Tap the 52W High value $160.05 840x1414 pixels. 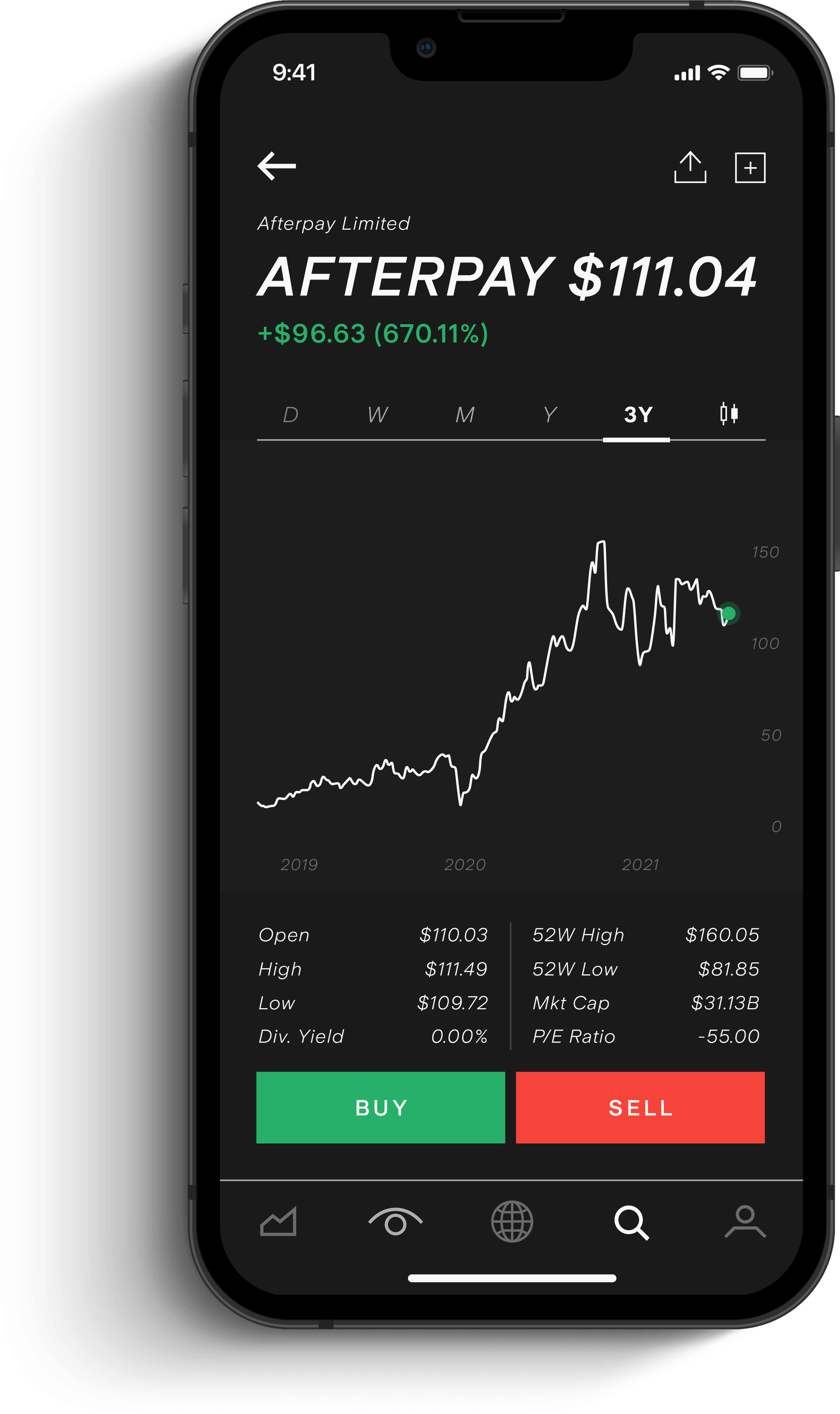pos(723,935)
